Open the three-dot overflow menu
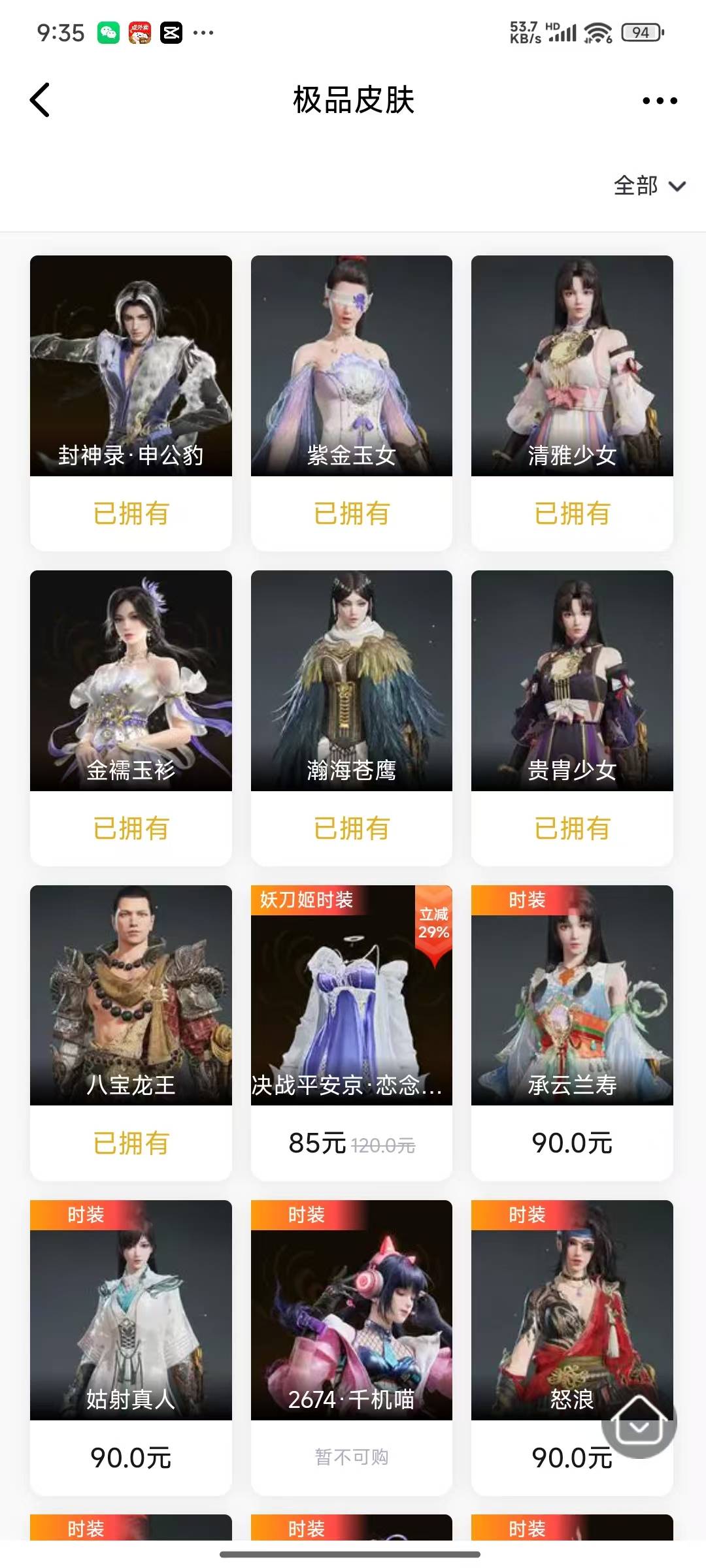 point(659,101)
